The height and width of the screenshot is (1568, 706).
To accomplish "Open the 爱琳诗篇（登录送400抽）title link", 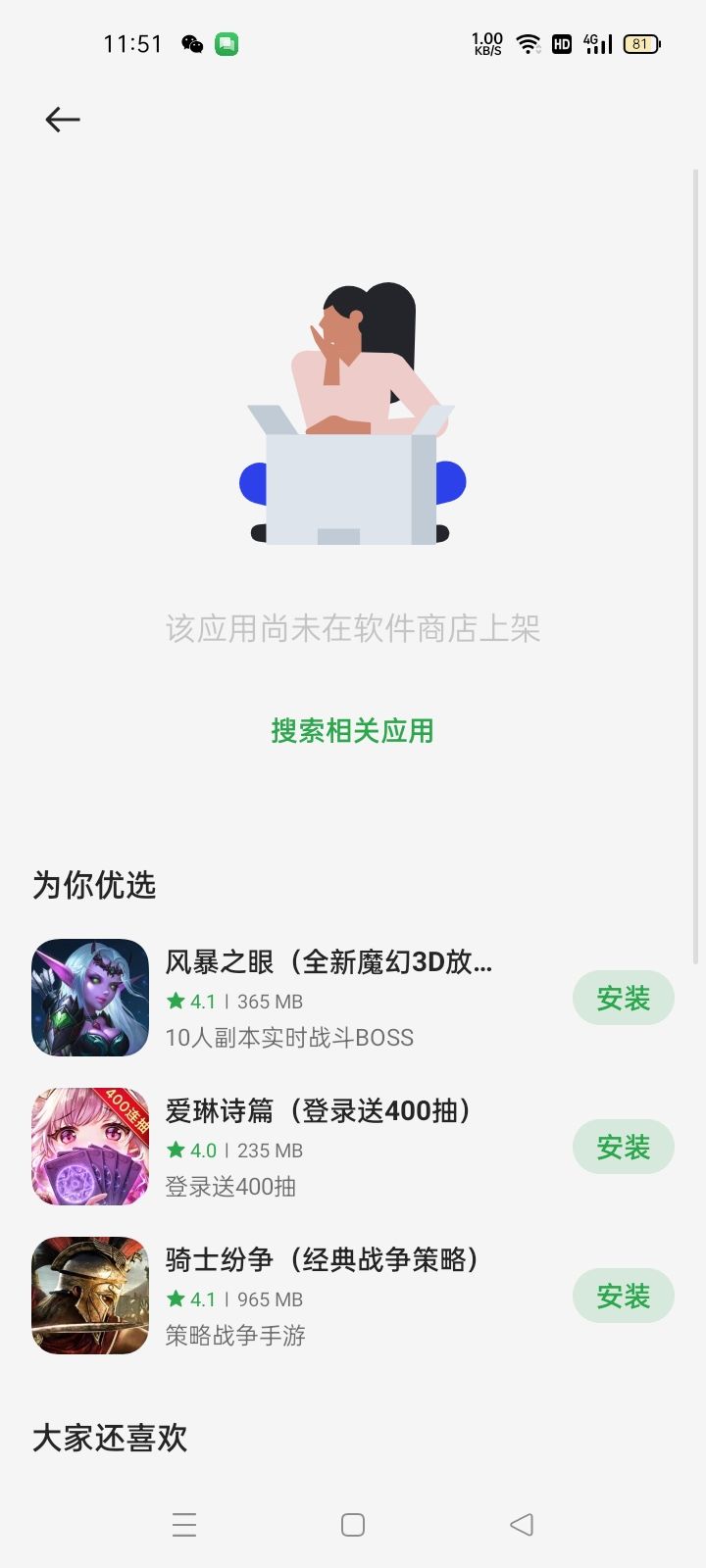I will pos(317,1110).
